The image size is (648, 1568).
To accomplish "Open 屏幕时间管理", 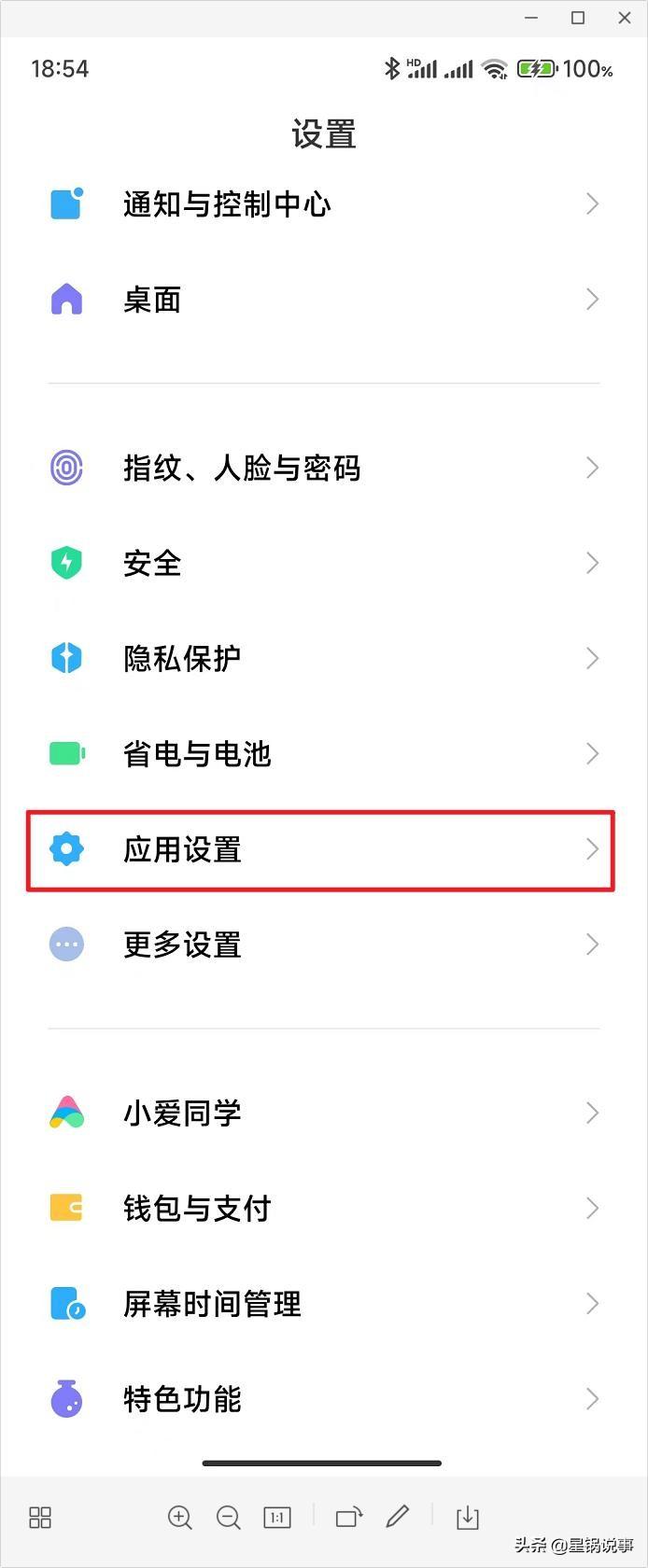I will click(212, 1303).
